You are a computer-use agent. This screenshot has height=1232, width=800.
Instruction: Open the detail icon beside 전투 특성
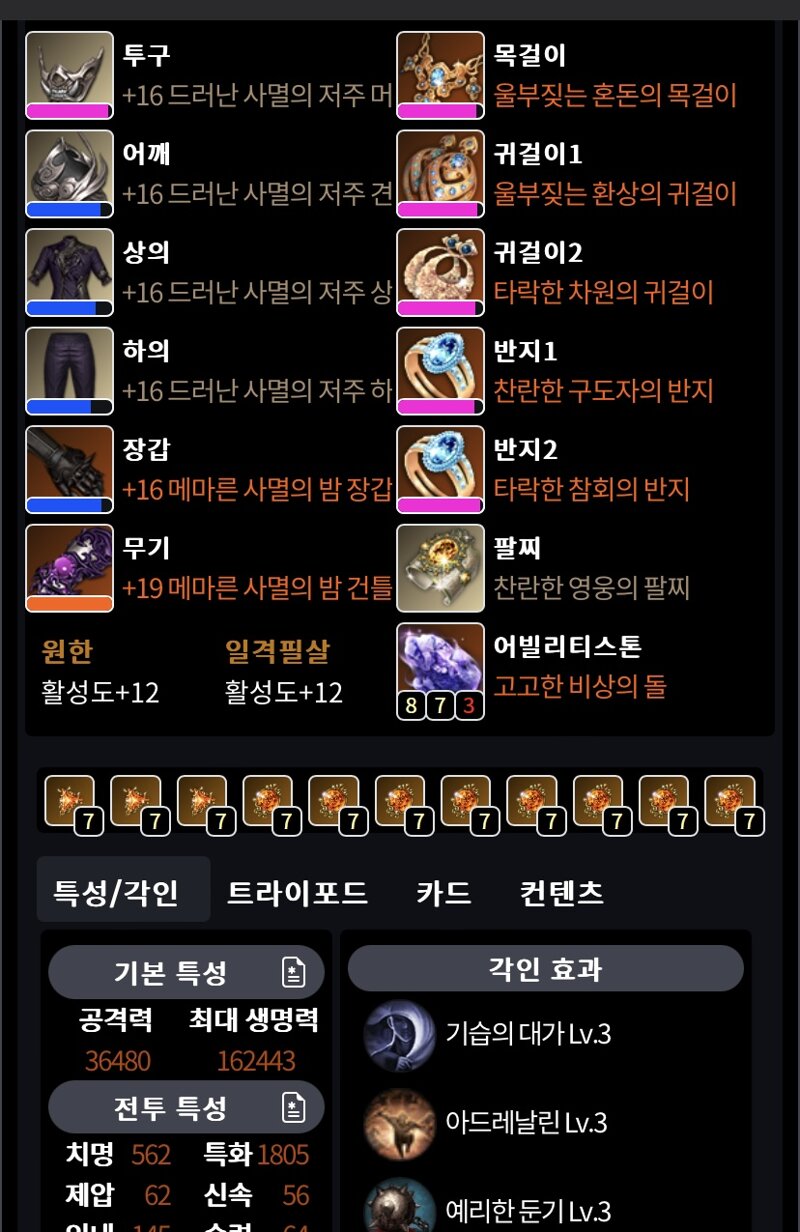point(293,1107)
